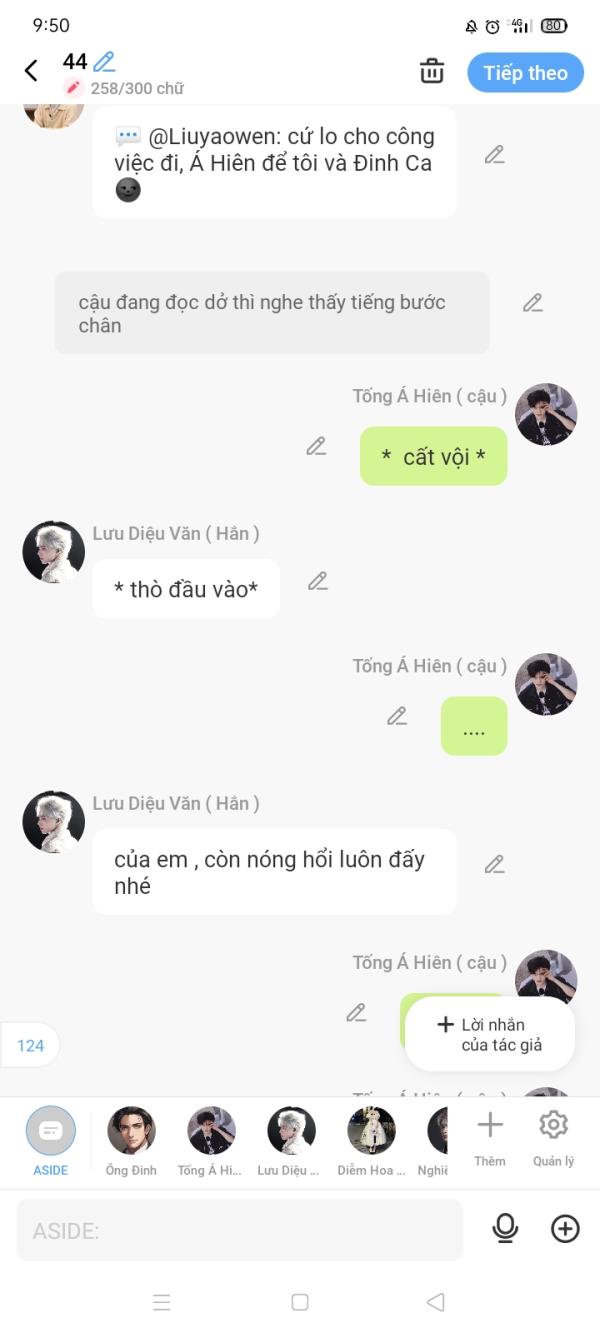The height and width of the screenshot is (1333, 600).
Task: Go back using the top-left arrow
Action: pyautogui.click(x=31, y=70)
